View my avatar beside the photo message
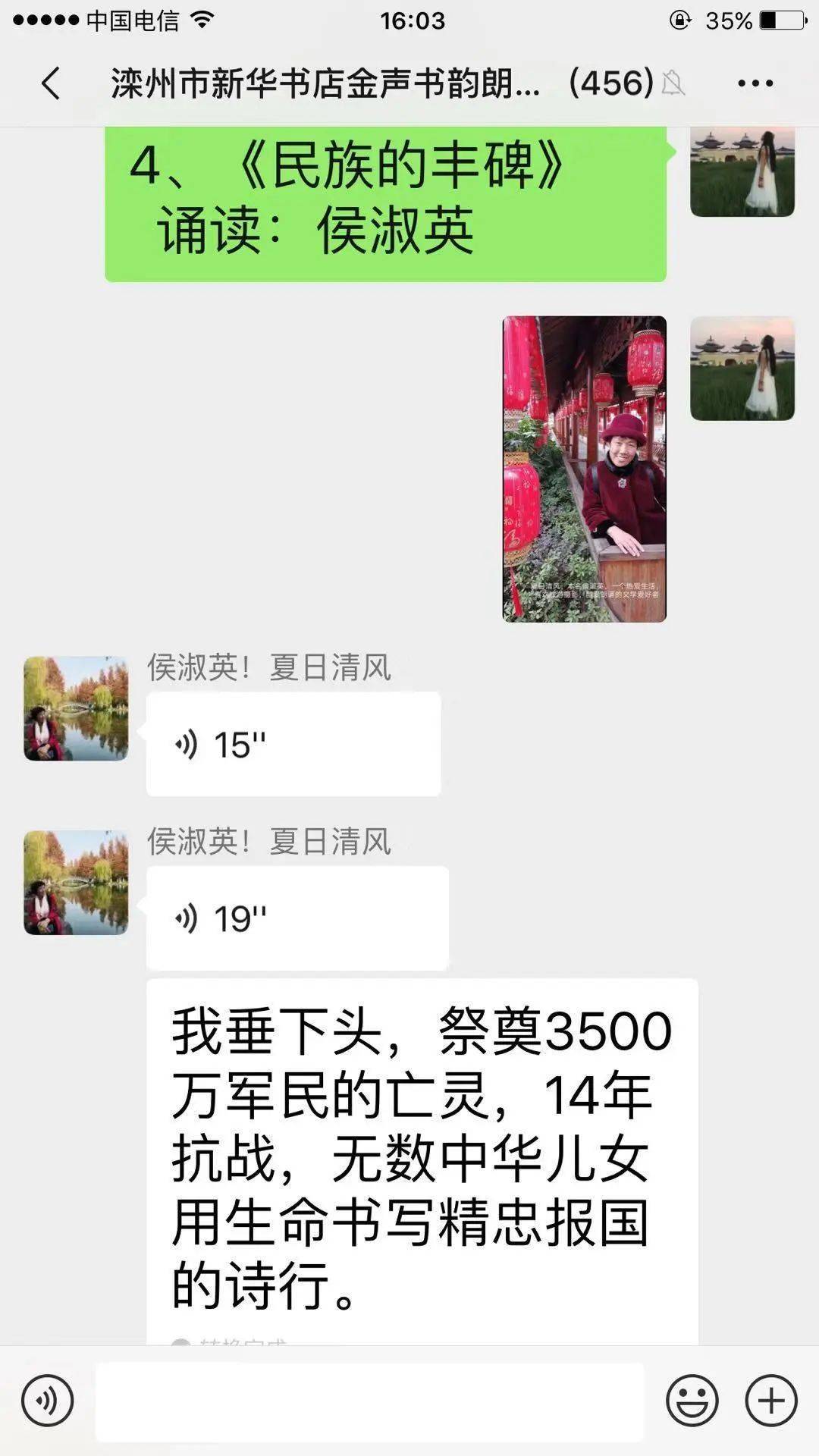Screen dimensions: 819x1456 coord(742,369)
